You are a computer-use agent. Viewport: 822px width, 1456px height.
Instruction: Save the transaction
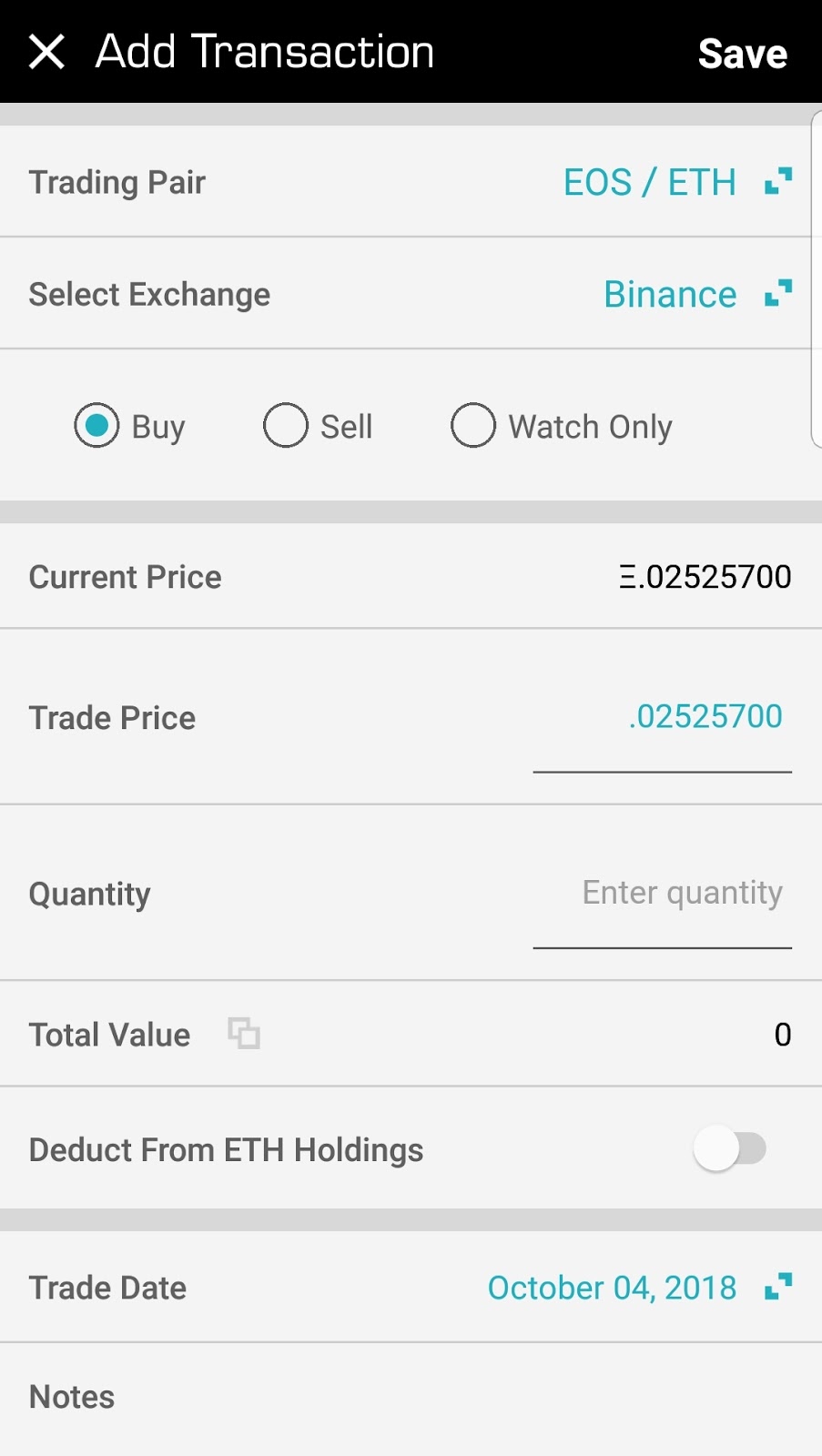742,54
